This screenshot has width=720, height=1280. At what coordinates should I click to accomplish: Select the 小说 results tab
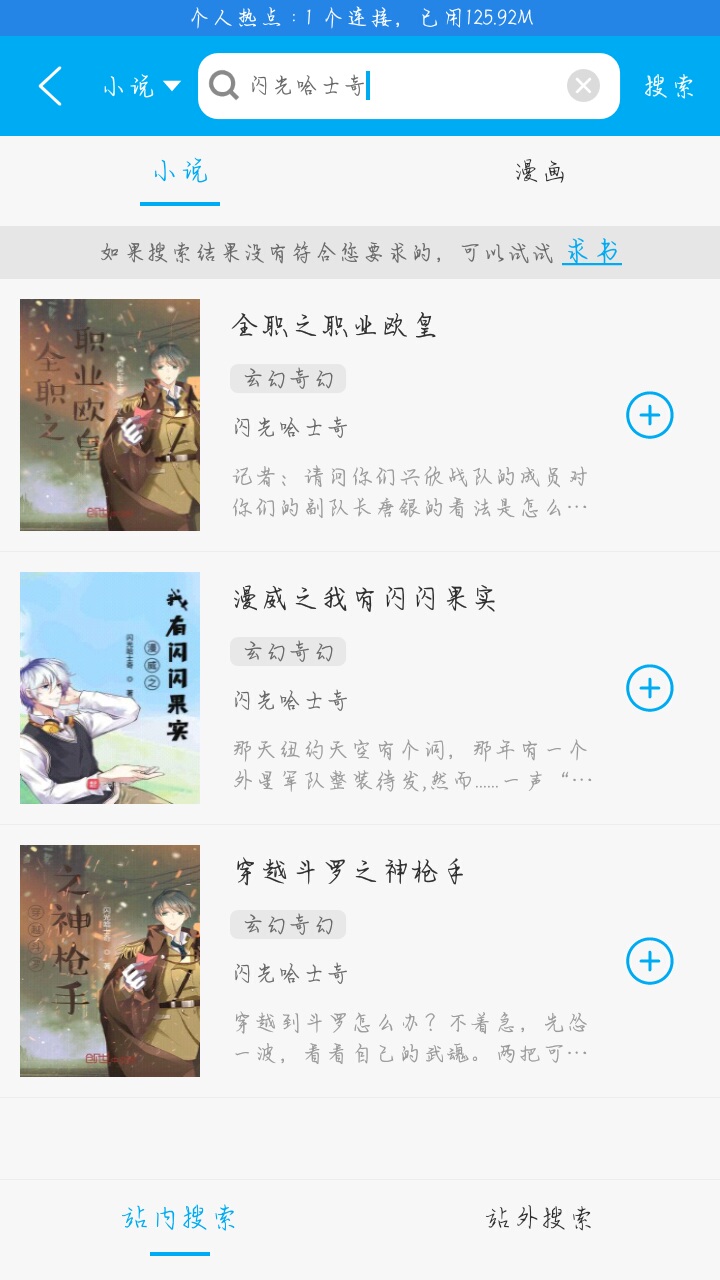tap(180, 172)
